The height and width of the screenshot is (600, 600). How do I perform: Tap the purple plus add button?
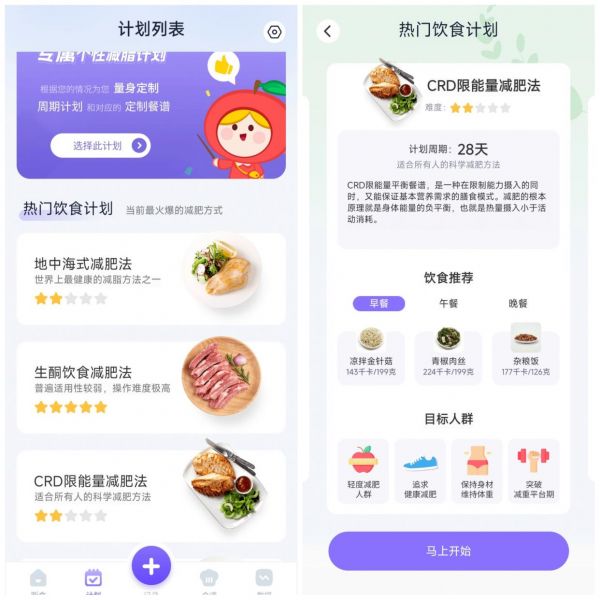pyautogui.click(x=151, y=567)
